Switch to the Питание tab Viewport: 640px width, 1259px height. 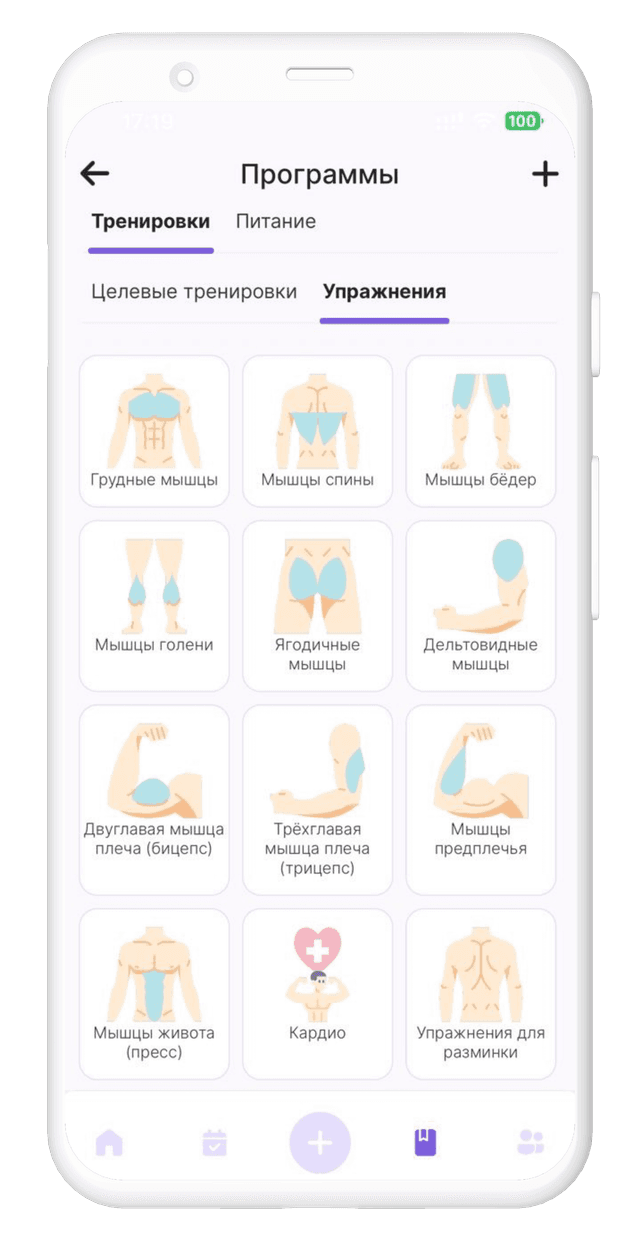point(276,222)
